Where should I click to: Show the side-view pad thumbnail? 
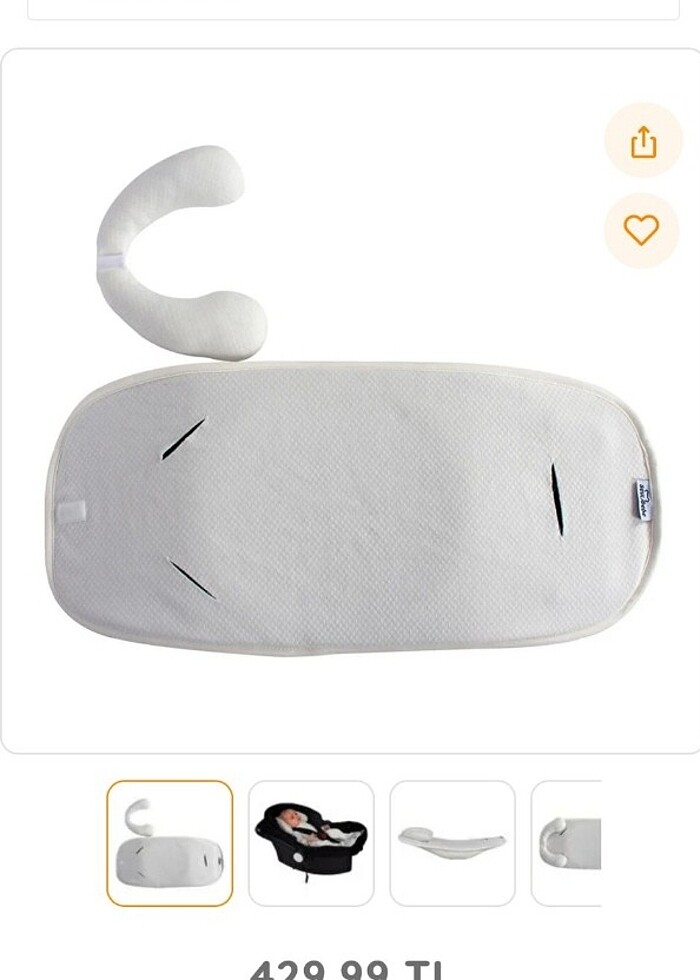tap(452, 843)
